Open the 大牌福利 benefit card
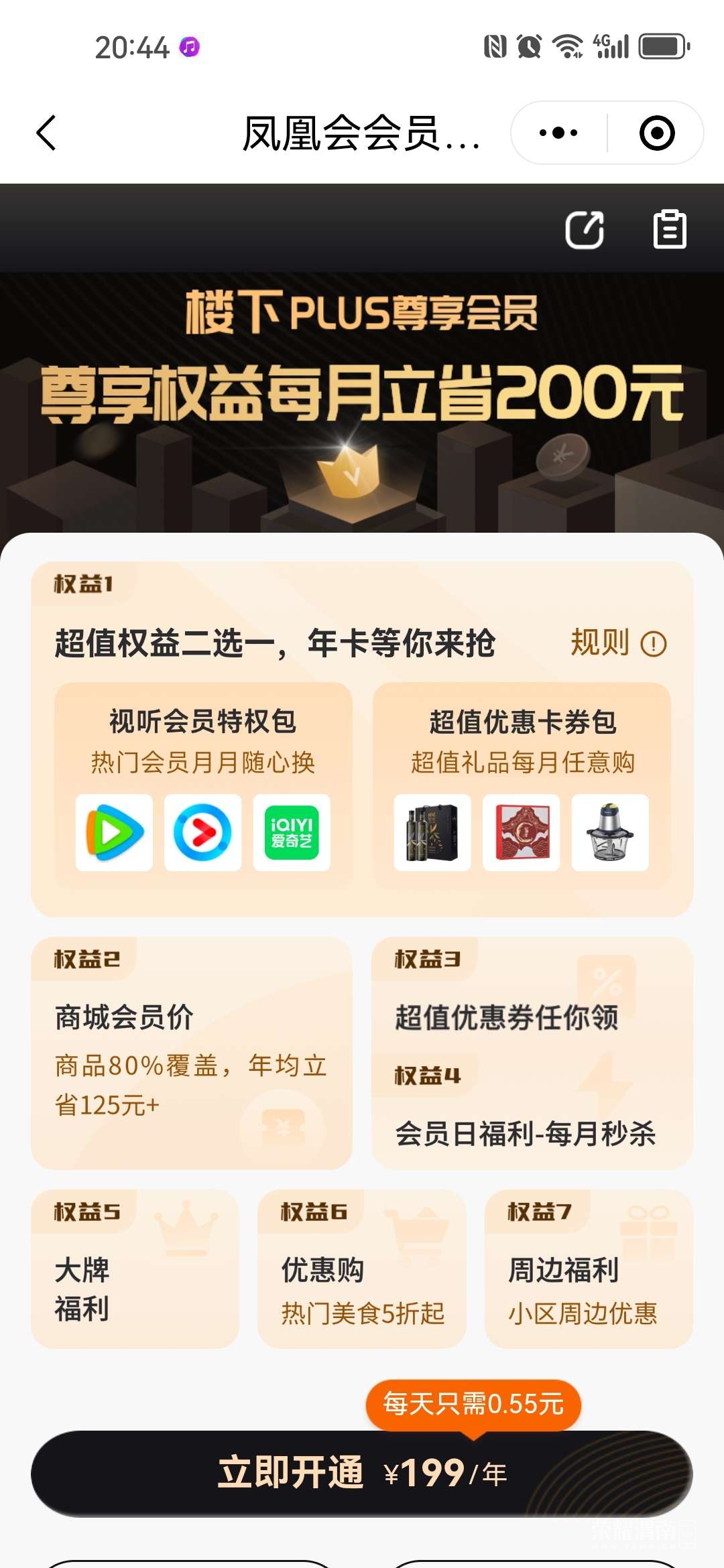This screenshot has width=724, height=1568. (135, 1269)
